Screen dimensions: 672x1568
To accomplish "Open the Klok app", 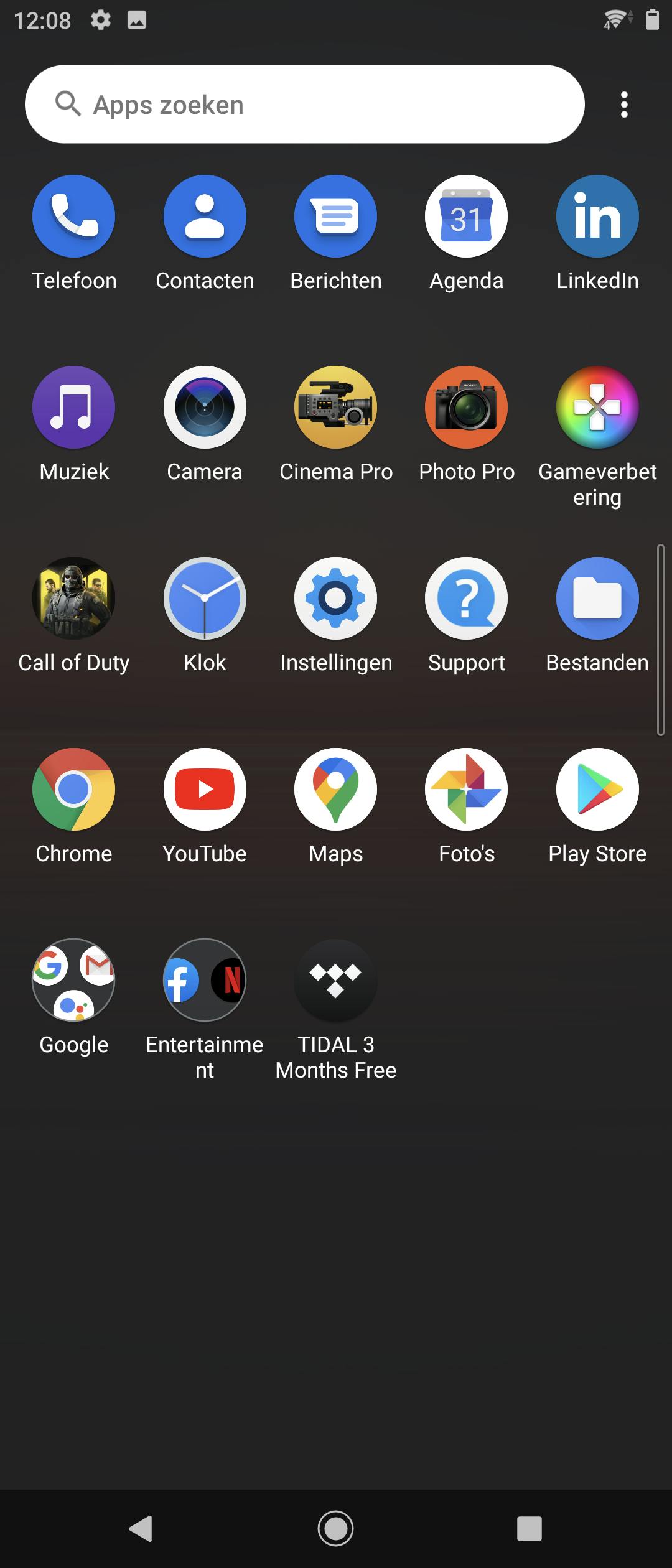I will point(205,599).
